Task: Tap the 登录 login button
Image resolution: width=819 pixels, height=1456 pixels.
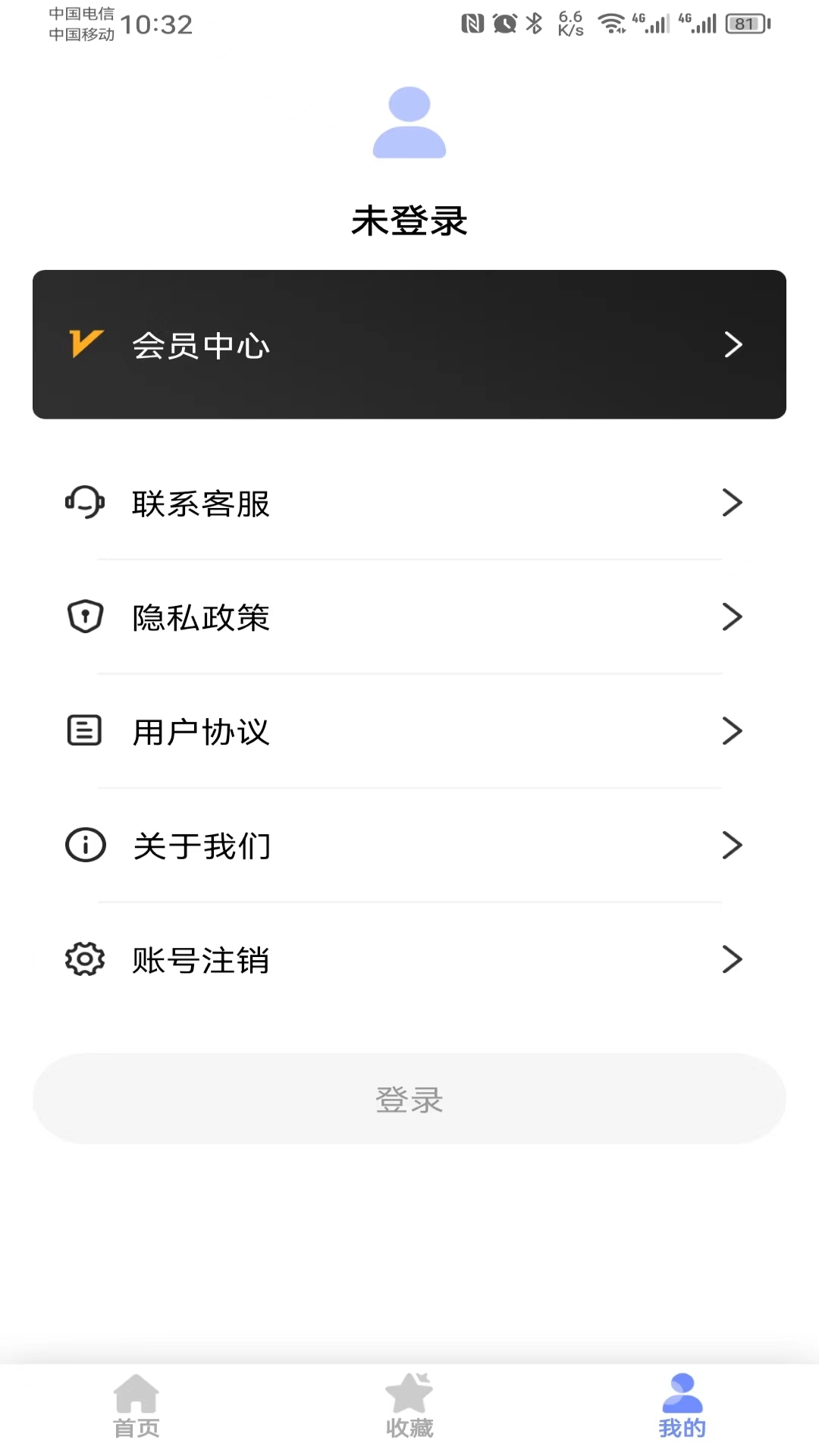Action: point(409,1100)
